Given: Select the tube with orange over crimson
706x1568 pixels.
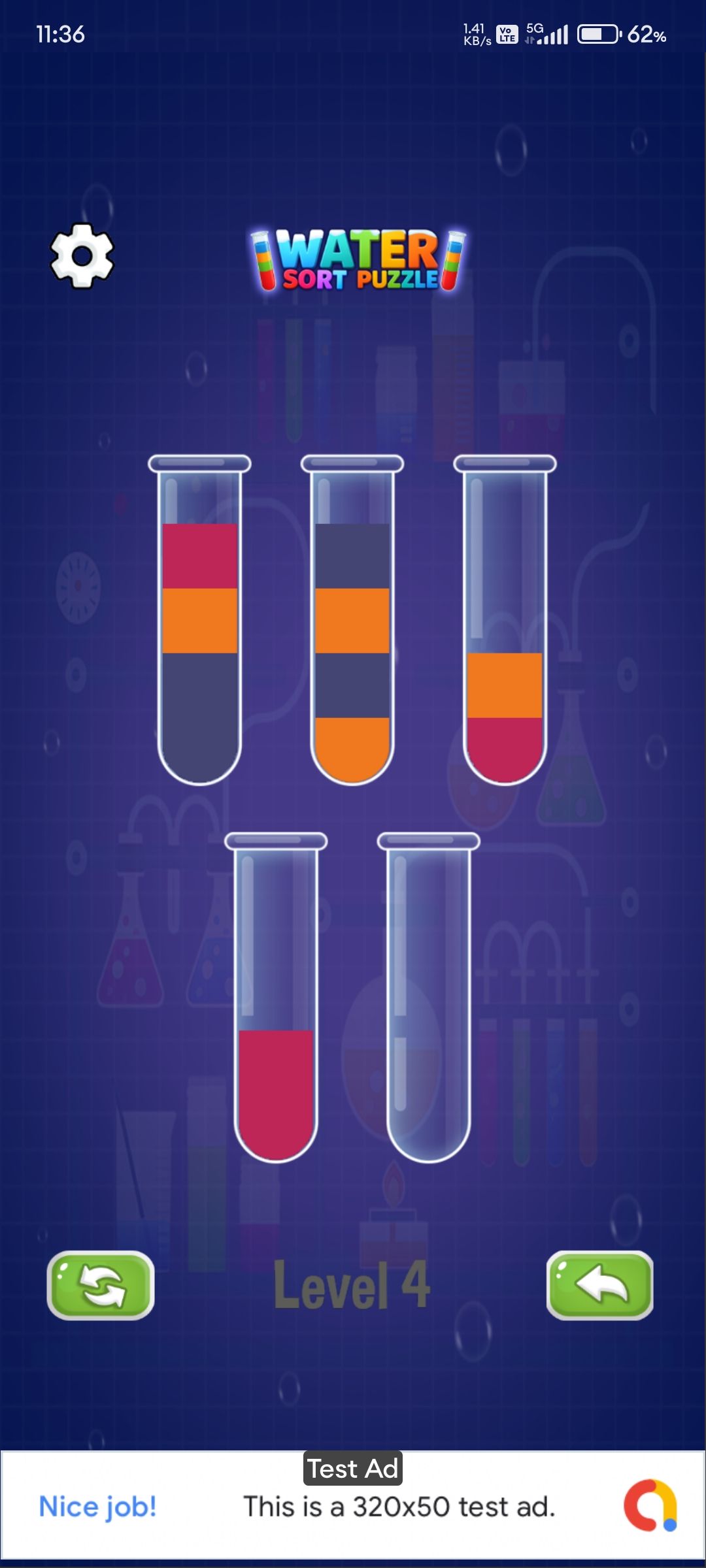Looking at the screenshot, I should tap(505, 621).
